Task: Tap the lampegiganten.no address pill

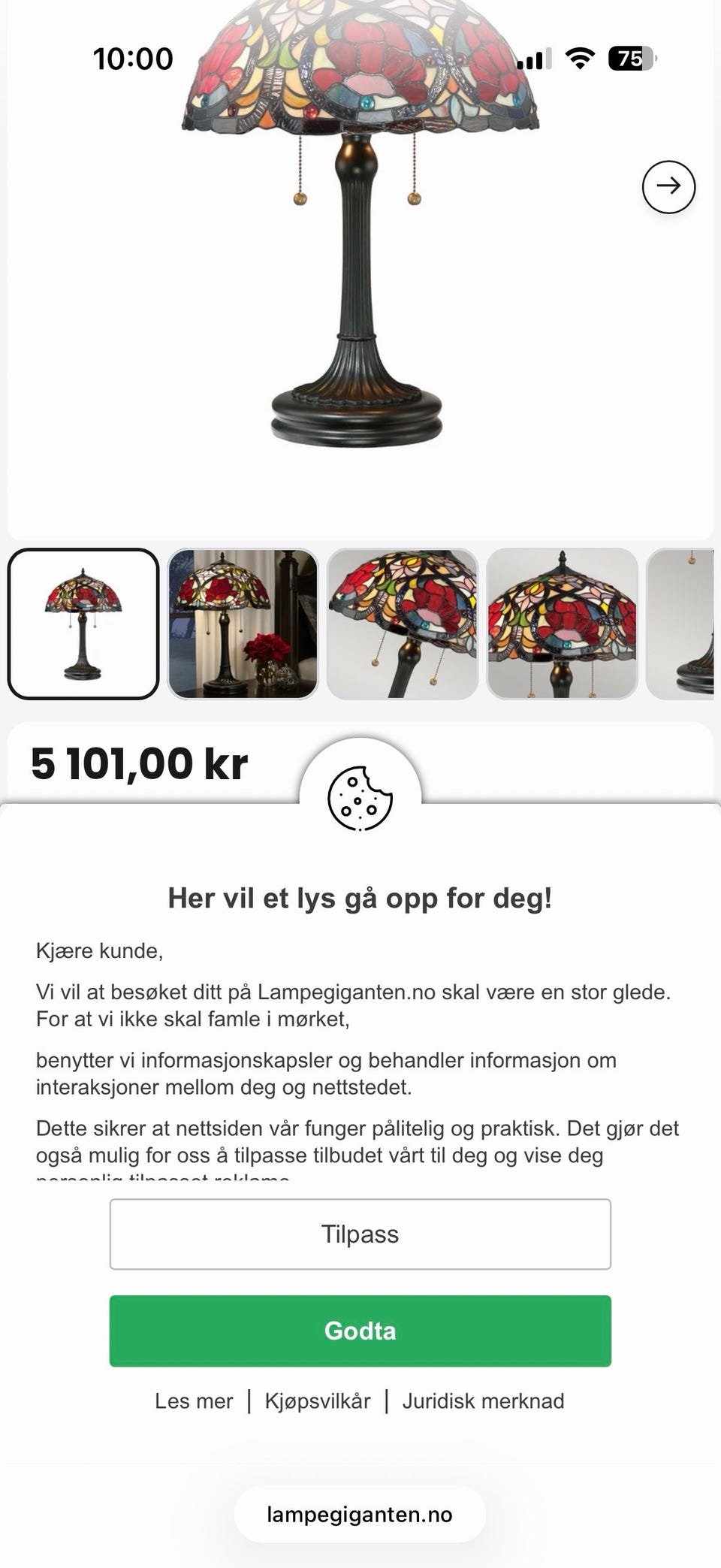Action: (x=360, y=1514)
